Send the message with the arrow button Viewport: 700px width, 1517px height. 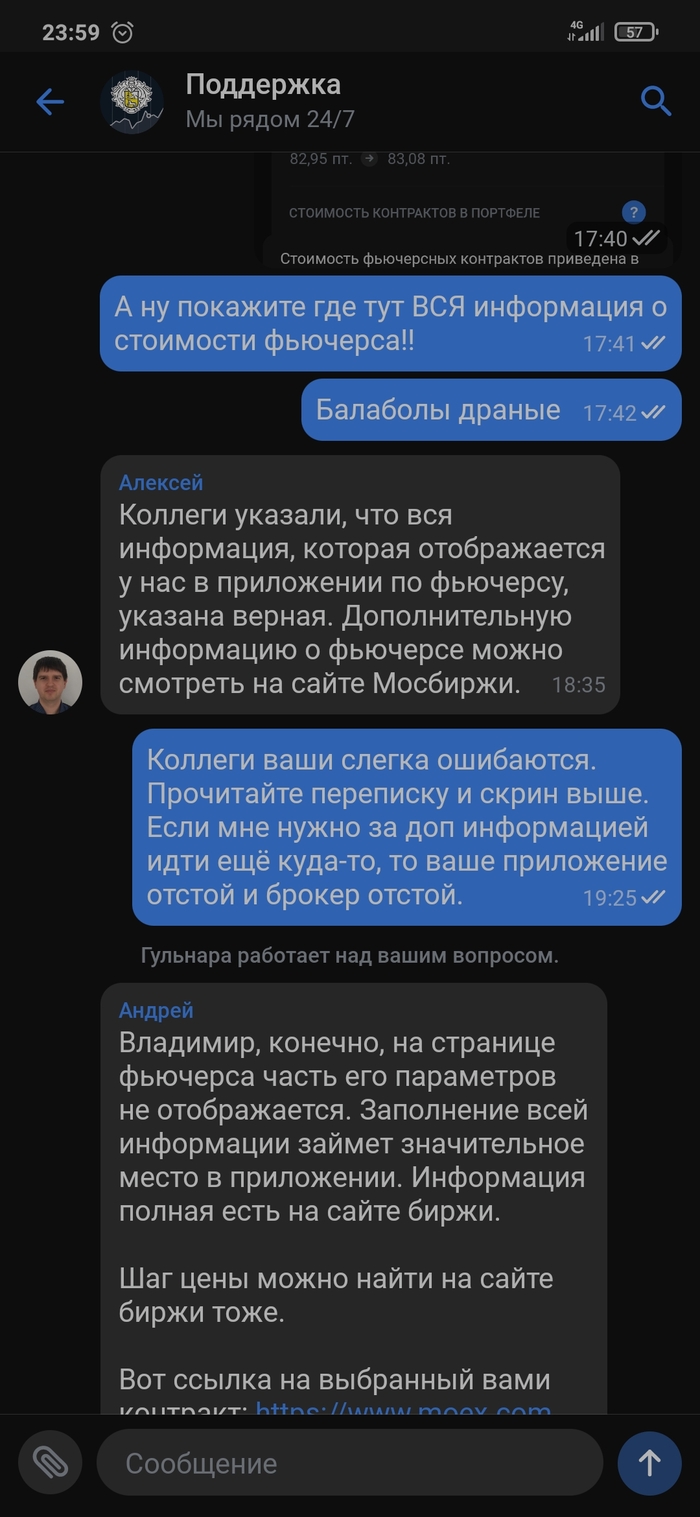pos(649,1463)
